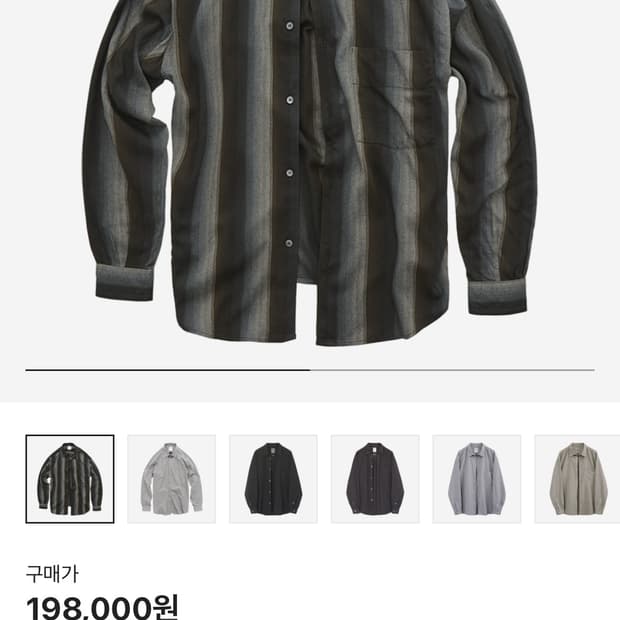Viewport: 620px width, 620px height.
Task: Select the blue-gray shirt thumbnail
Action: click(477, 479)
